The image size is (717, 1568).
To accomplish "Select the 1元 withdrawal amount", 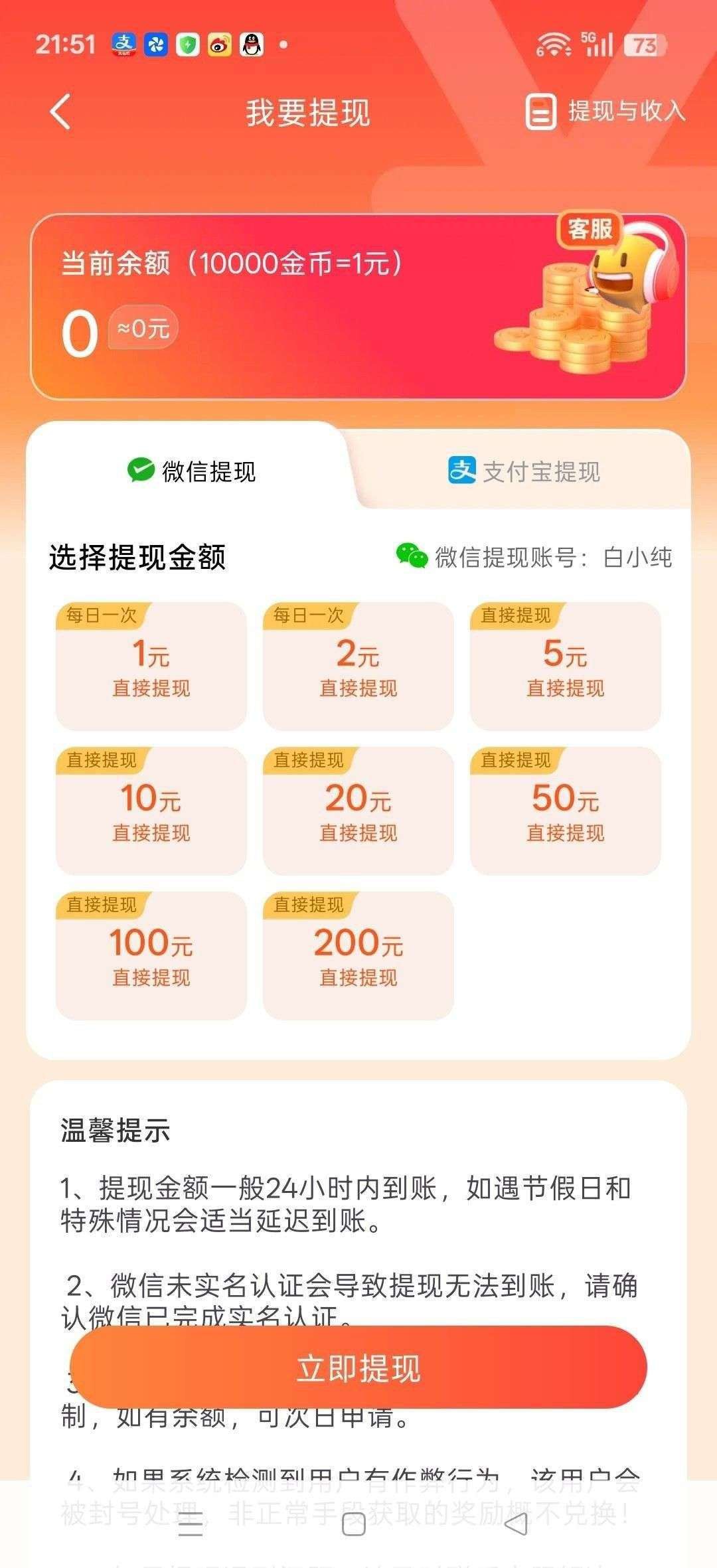I will pyautogui.click(x=151, y=666).
